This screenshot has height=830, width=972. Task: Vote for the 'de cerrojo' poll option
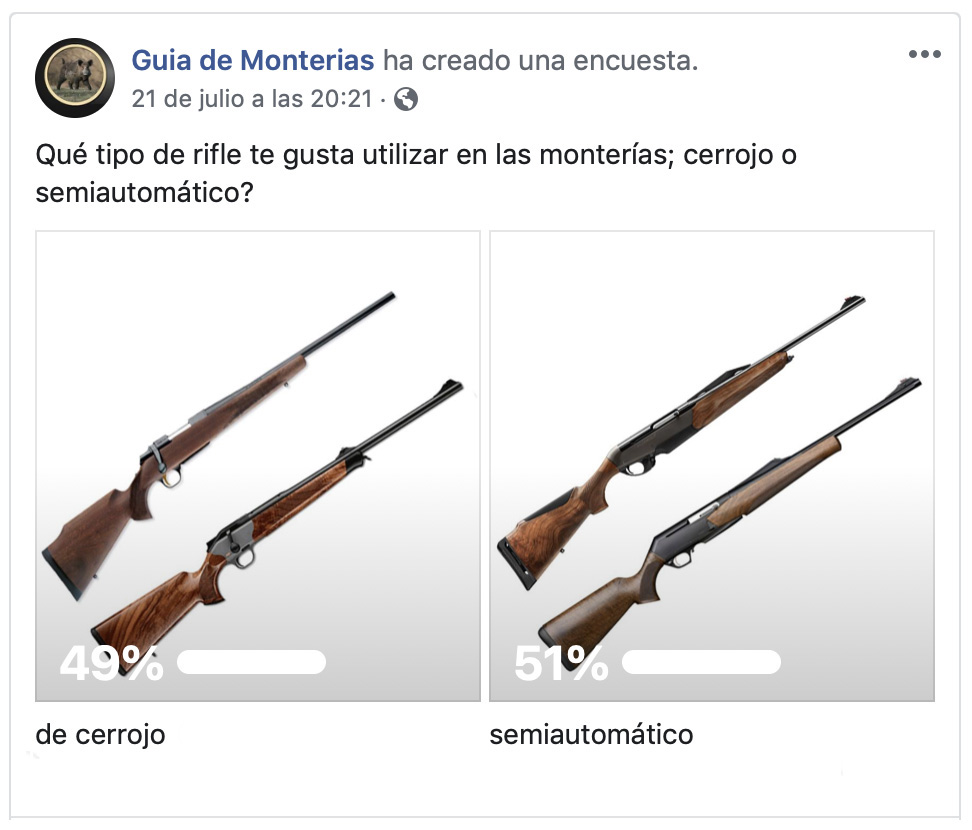coord(258,466)
